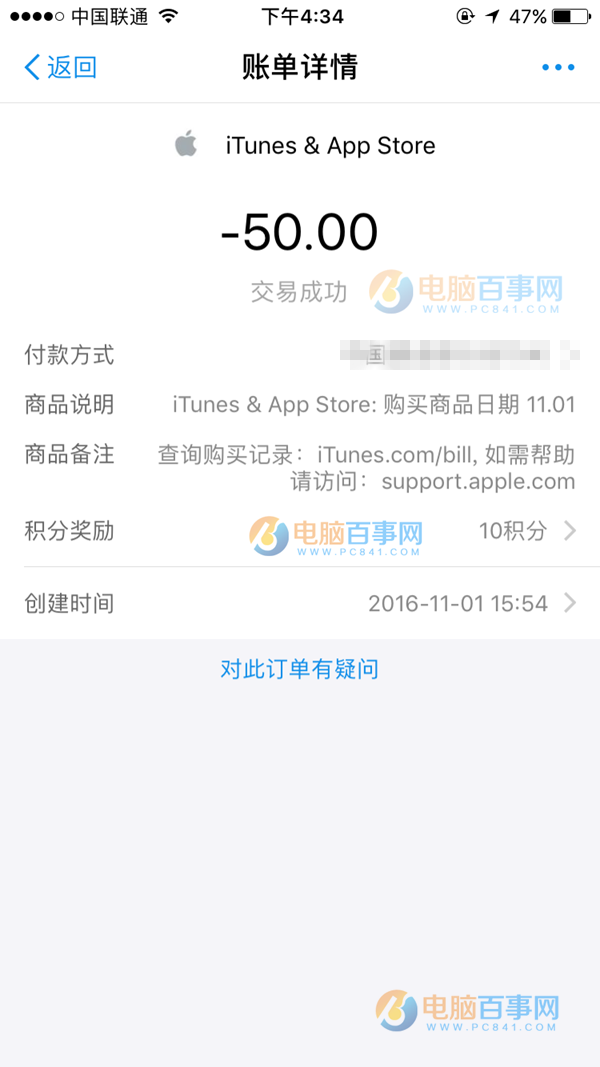Open the three-dot more options menu
This screenshot has width=600, height=1067.
[x=557, y=67]
